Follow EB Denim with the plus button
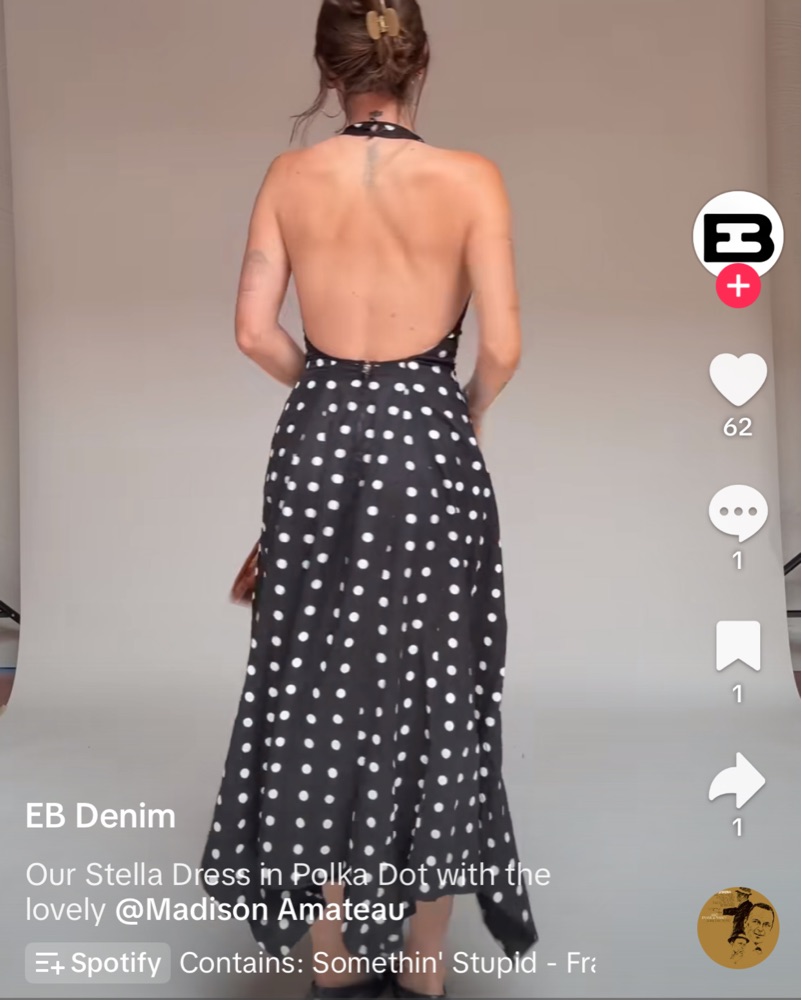The width and height of the screenshot is (802, 1000). 738,287
